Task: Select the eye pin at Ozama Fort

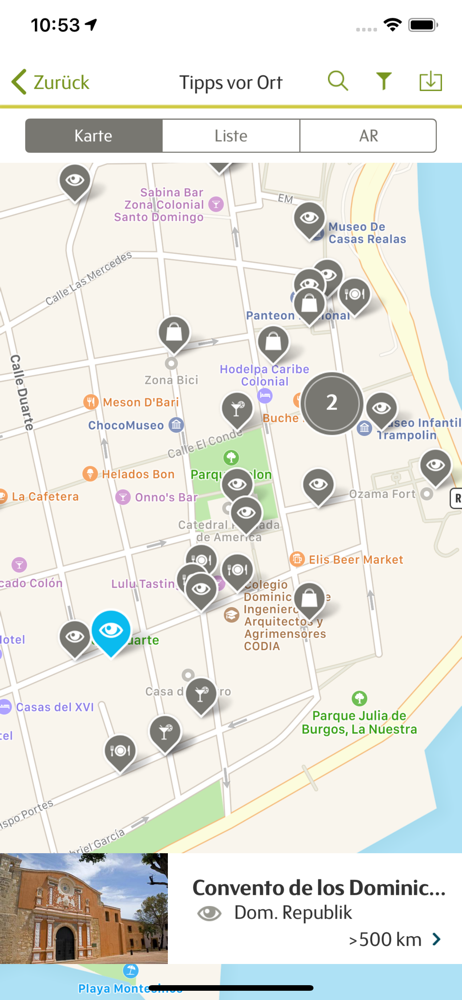Action: (x=435, y=468)
